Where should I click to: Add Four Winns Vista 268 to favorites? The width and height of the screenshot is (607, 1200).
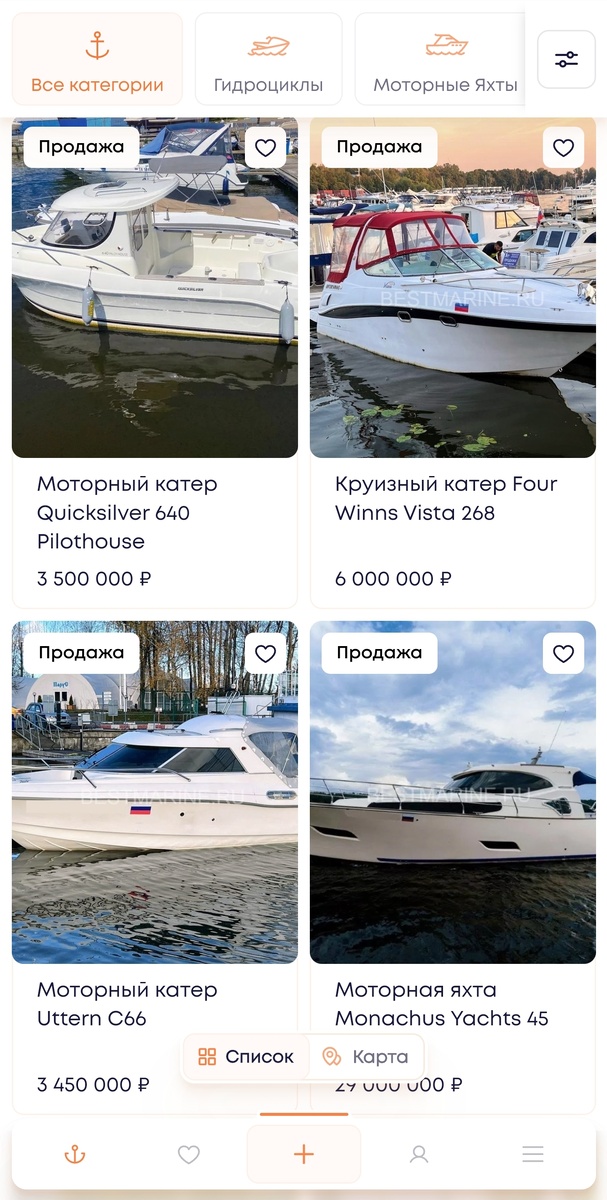pyautogui.click(x=563, y=148)
